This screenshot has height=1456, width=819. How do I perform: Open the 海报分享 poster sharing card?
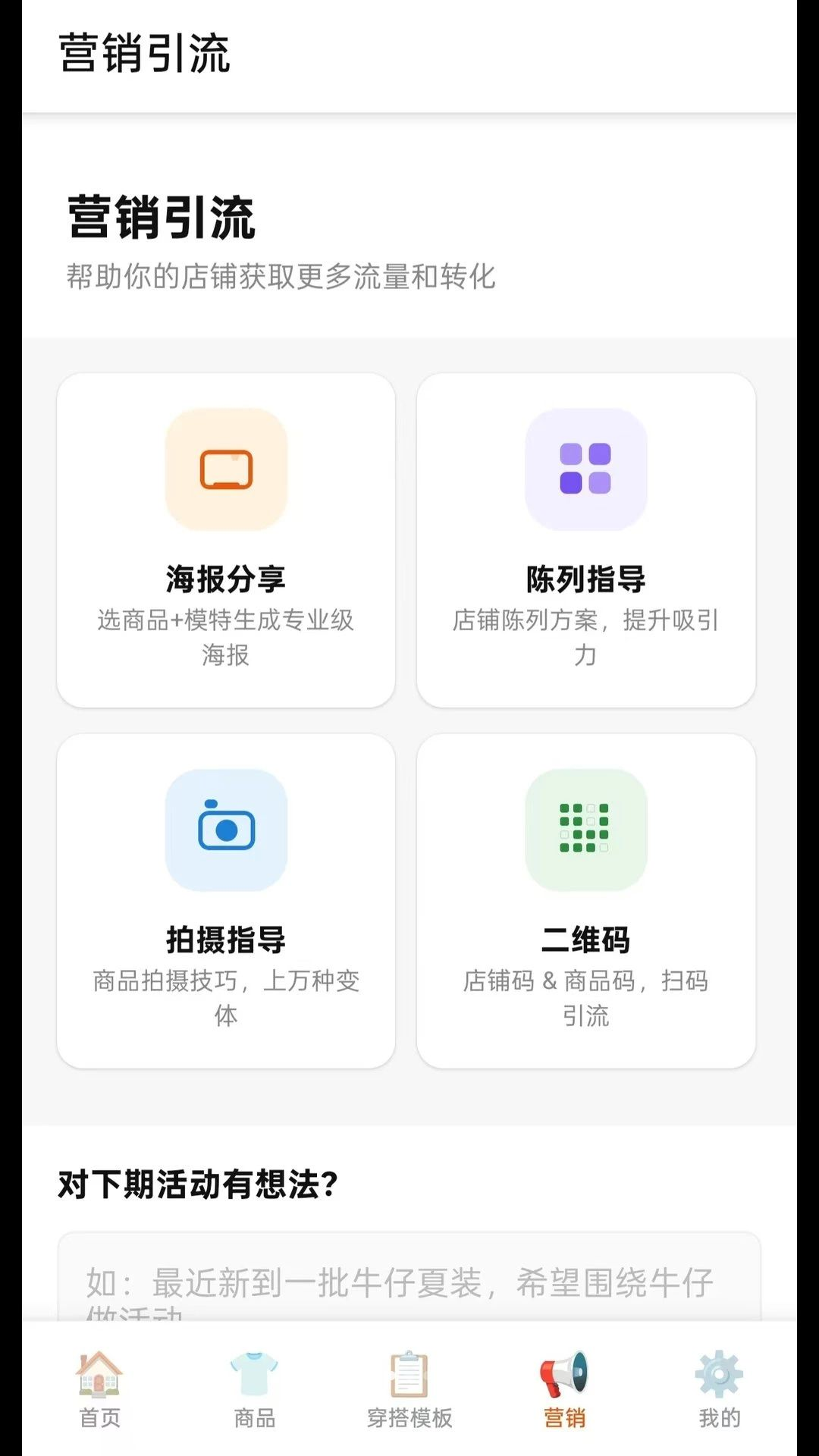point(226,540)
